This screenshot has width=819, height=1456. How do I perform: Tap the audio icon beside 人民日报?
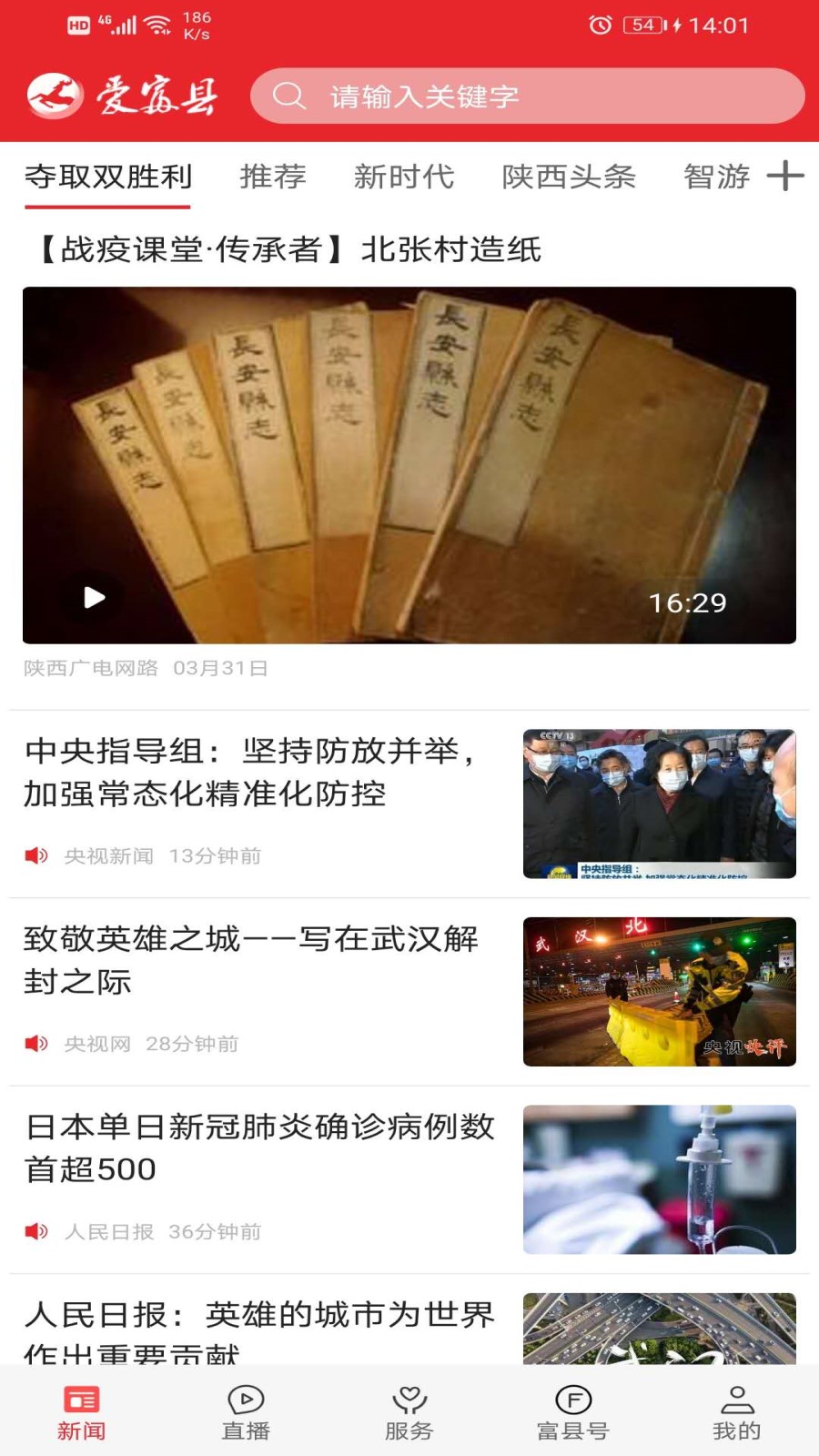[x=35, y=1233]
